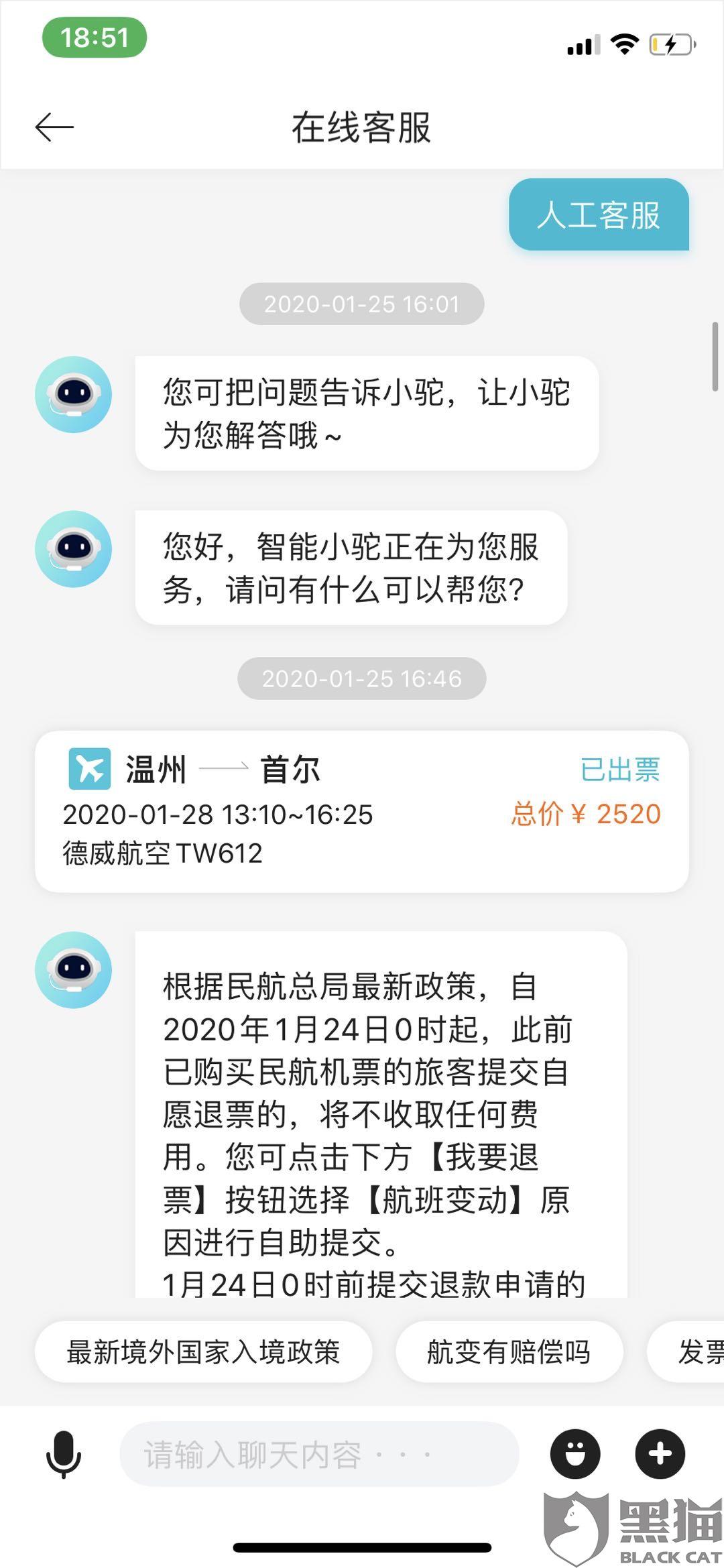Screen dimensions: 724x1568
Task: Switch to 人工客服 human agent
Action: click(599, 215)
